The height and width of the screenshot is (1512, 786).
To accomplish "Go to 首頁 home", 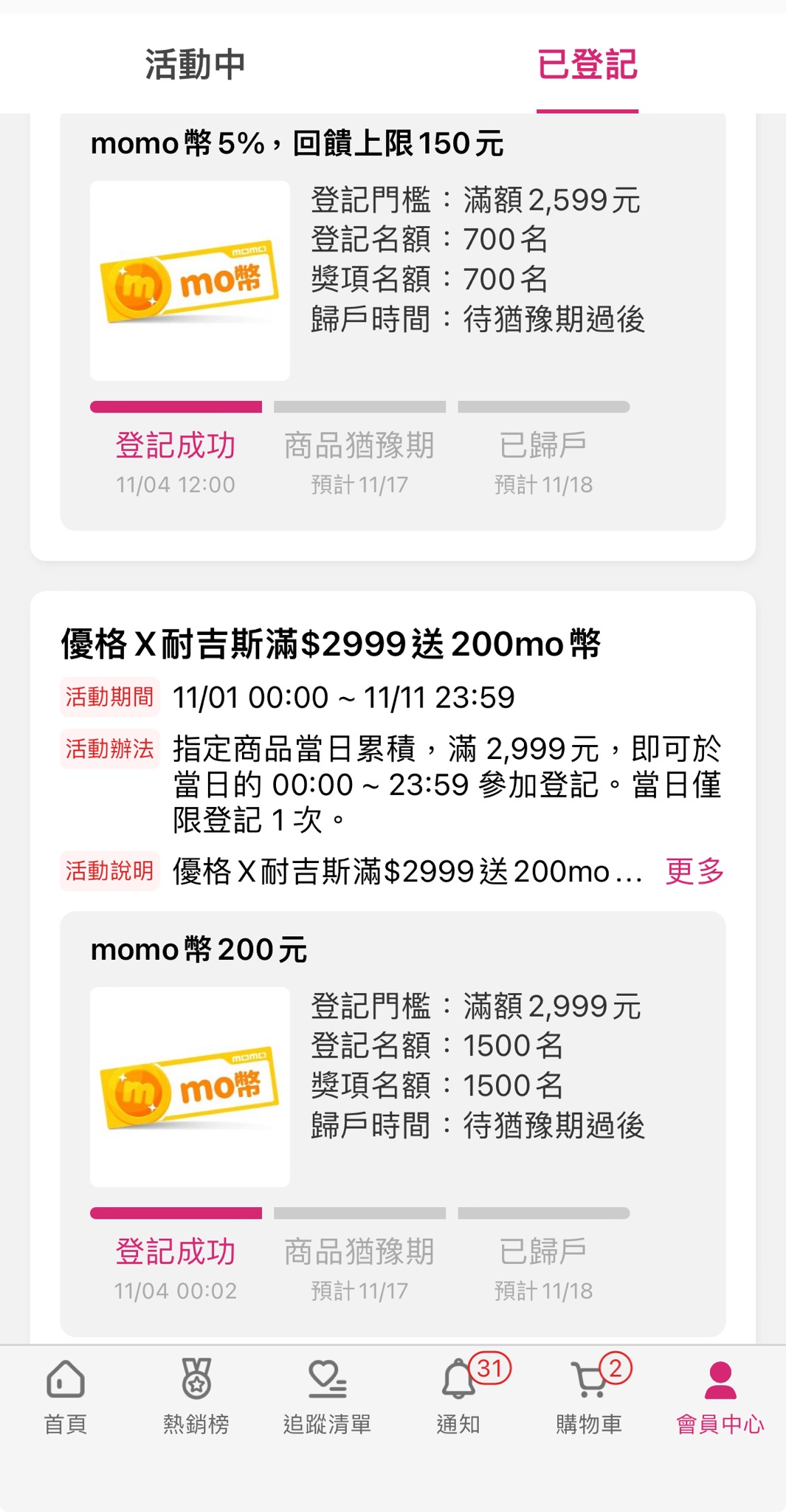I will coord(66,1395).
